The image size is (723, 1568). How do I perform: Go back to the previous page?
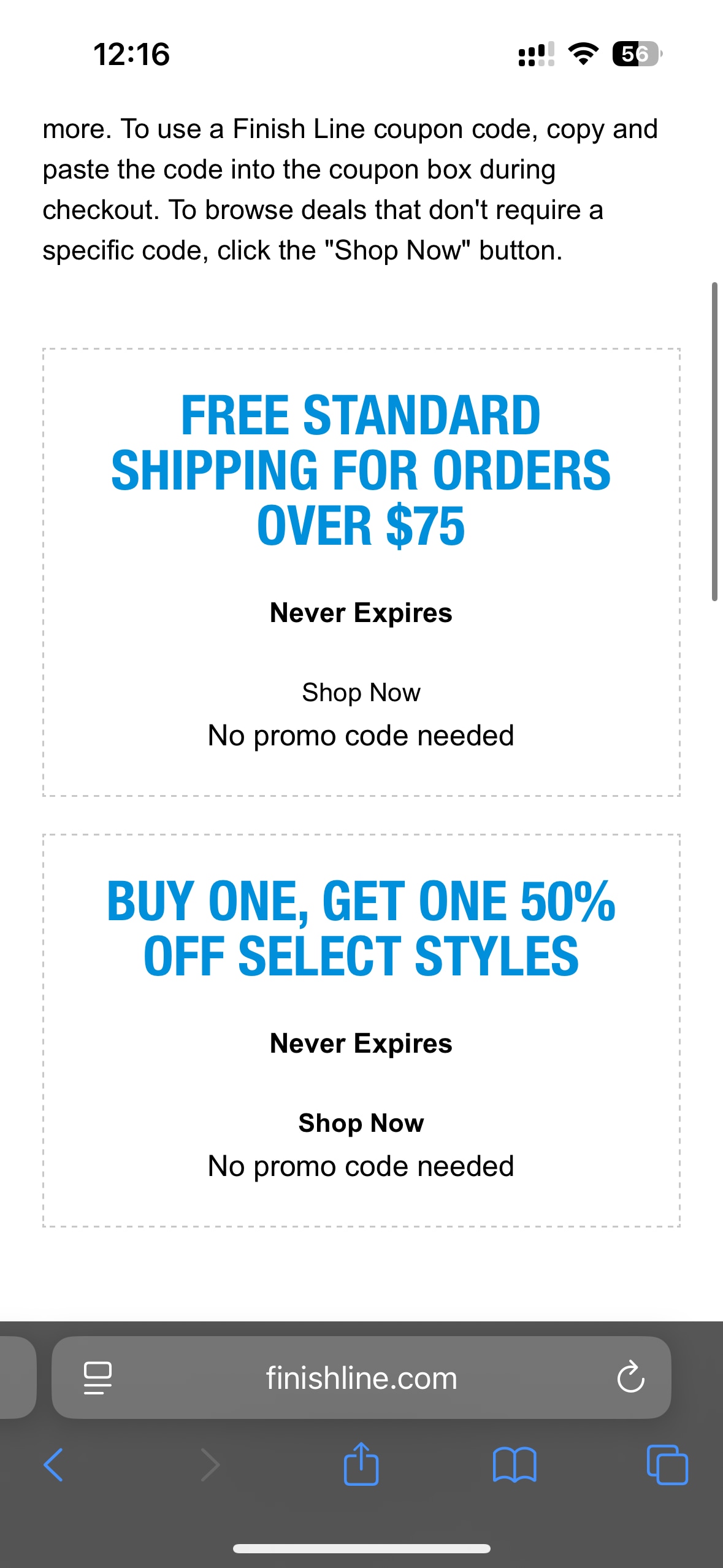54,1465
